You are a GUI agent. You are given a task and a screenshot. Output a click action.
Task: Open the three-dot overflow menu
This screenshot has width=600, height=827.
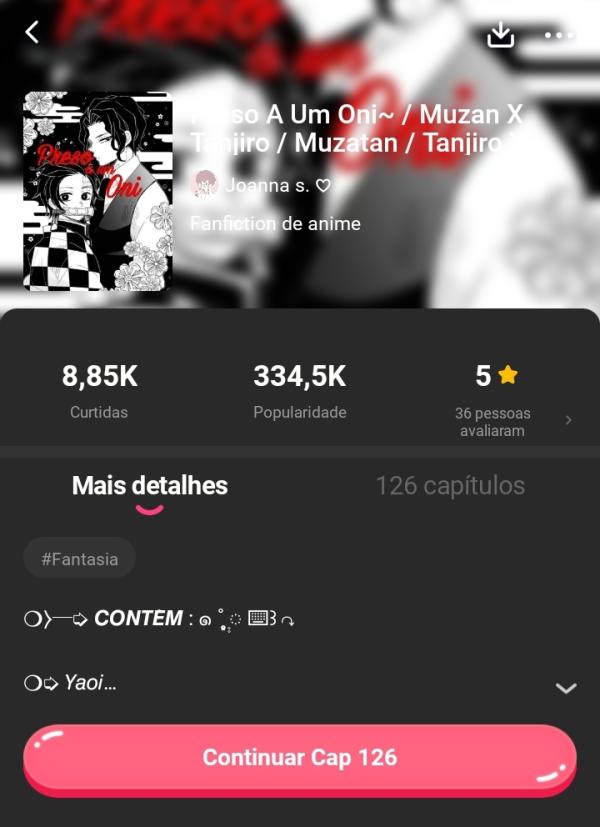pos(560,35)
